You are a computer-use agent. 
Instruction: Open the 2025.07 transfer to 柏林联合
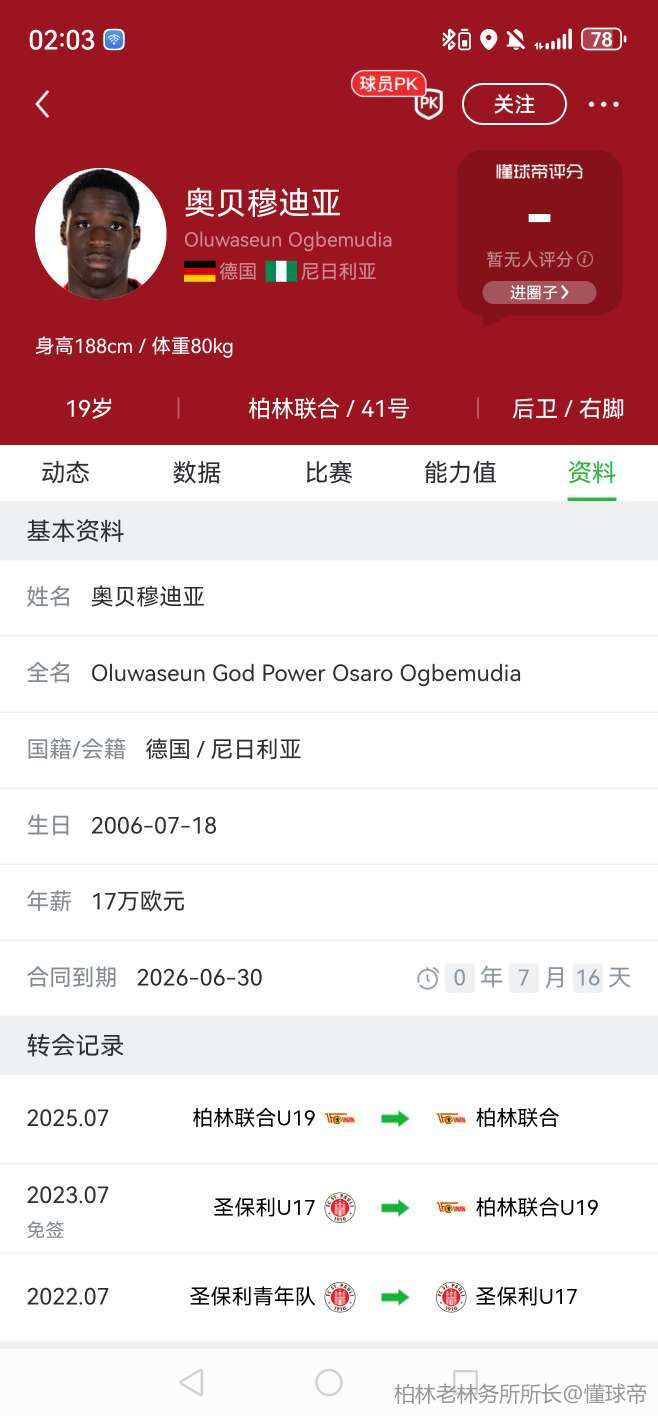coord(329,1118)
